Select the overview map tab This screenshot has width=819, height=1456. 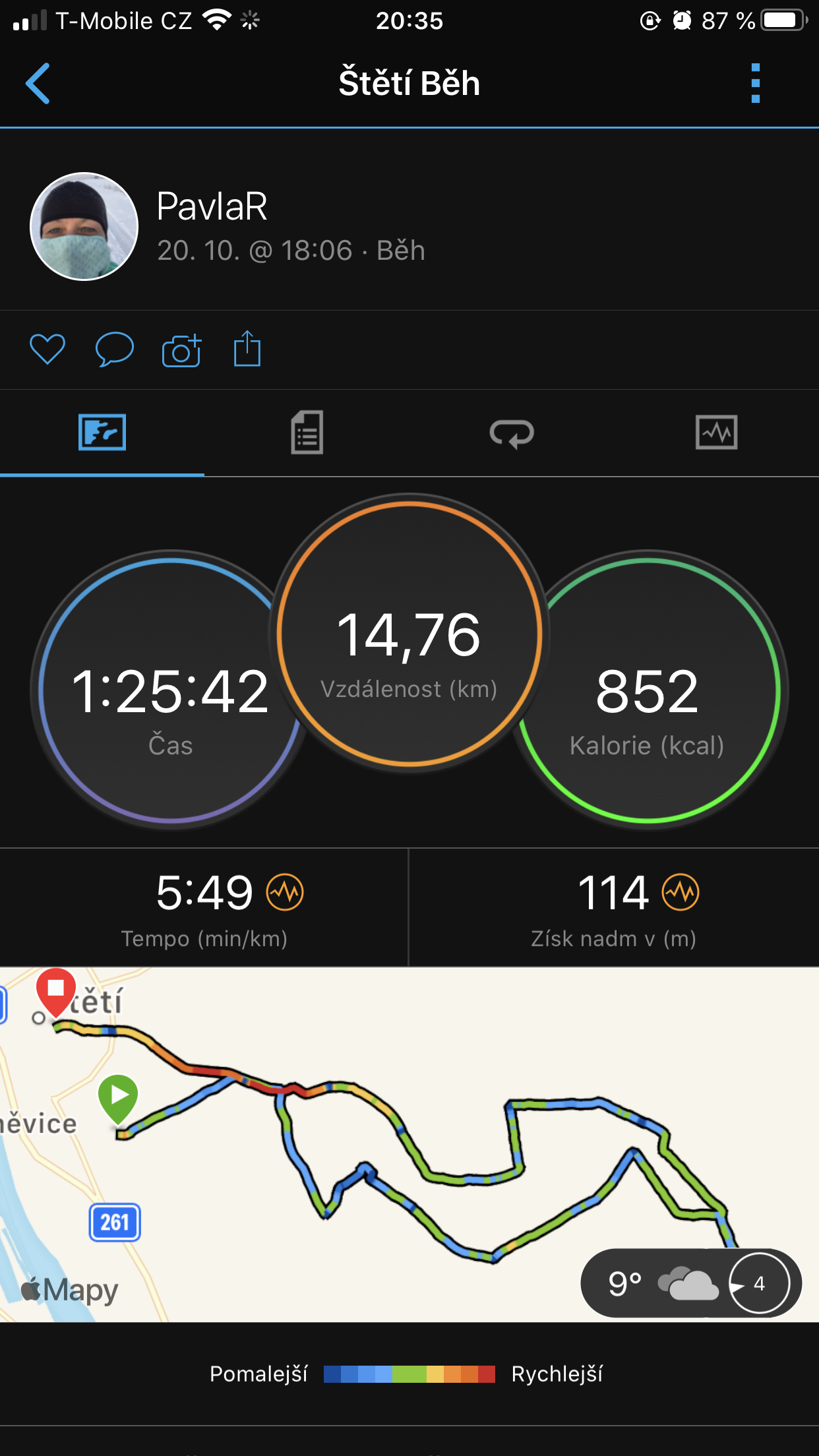click(x=102, y=433)
